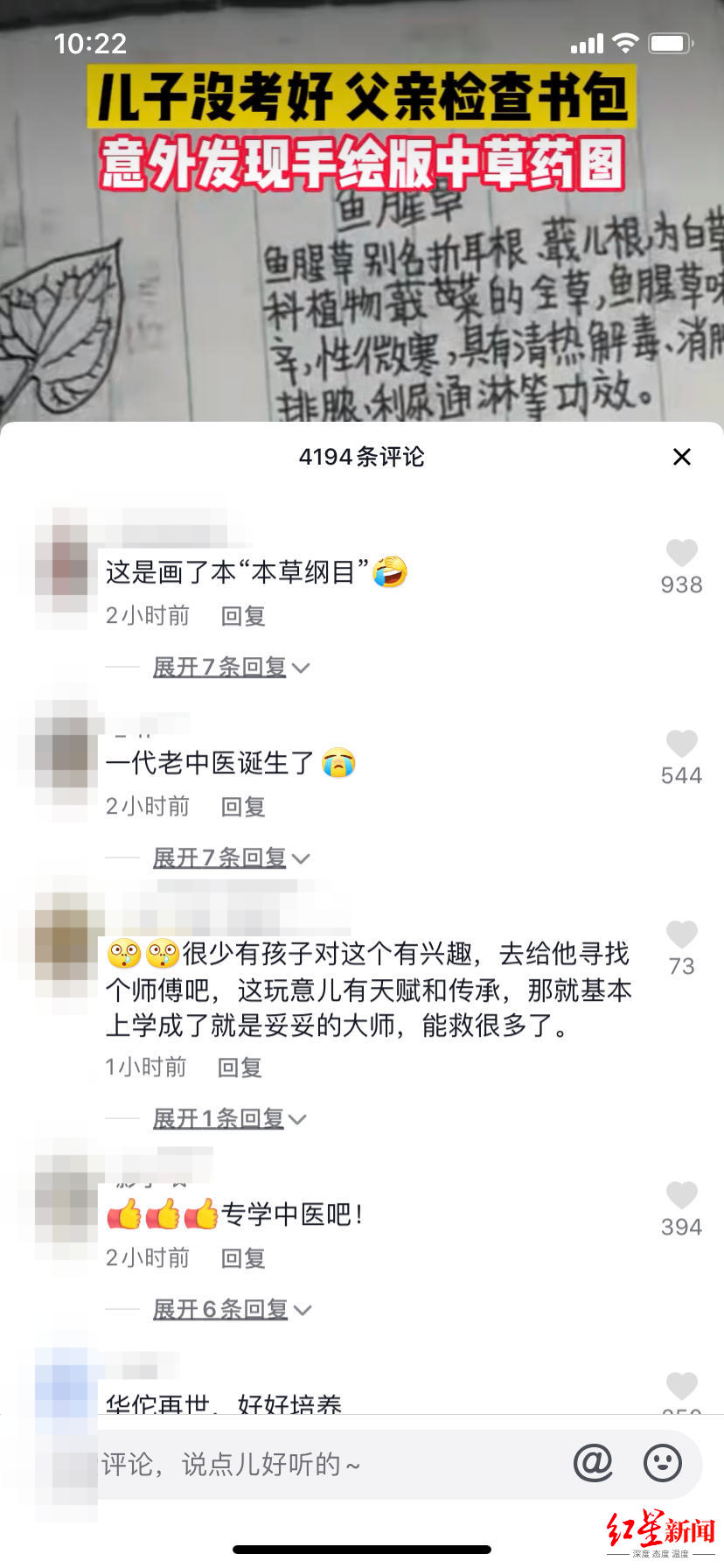This screenshot has height=1568, width=724.
Task: Expand 1 reply under the 1小时前 comment
Action: 228,1119
